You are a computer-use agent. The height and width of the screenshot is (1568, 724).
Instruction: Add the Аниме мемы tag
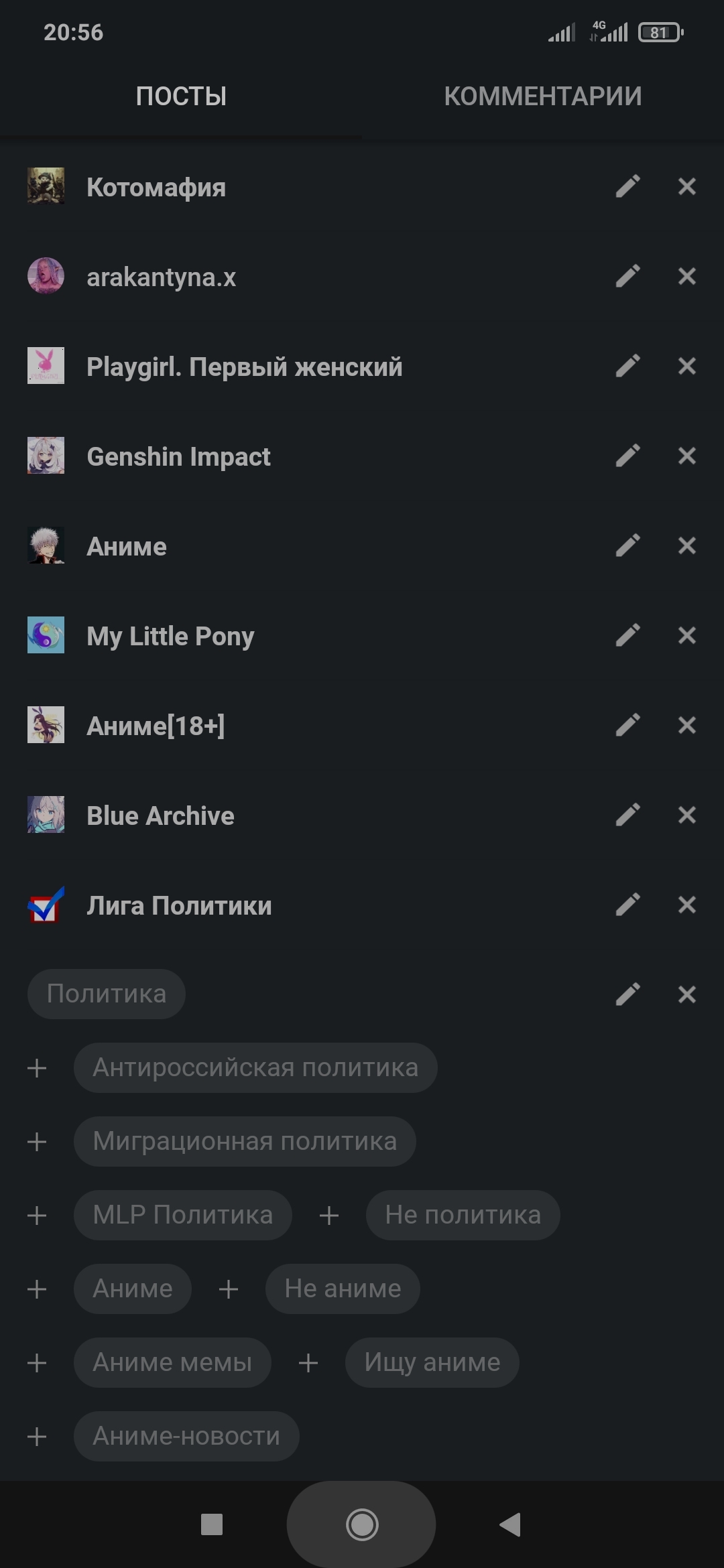[x=37, y=1363]
